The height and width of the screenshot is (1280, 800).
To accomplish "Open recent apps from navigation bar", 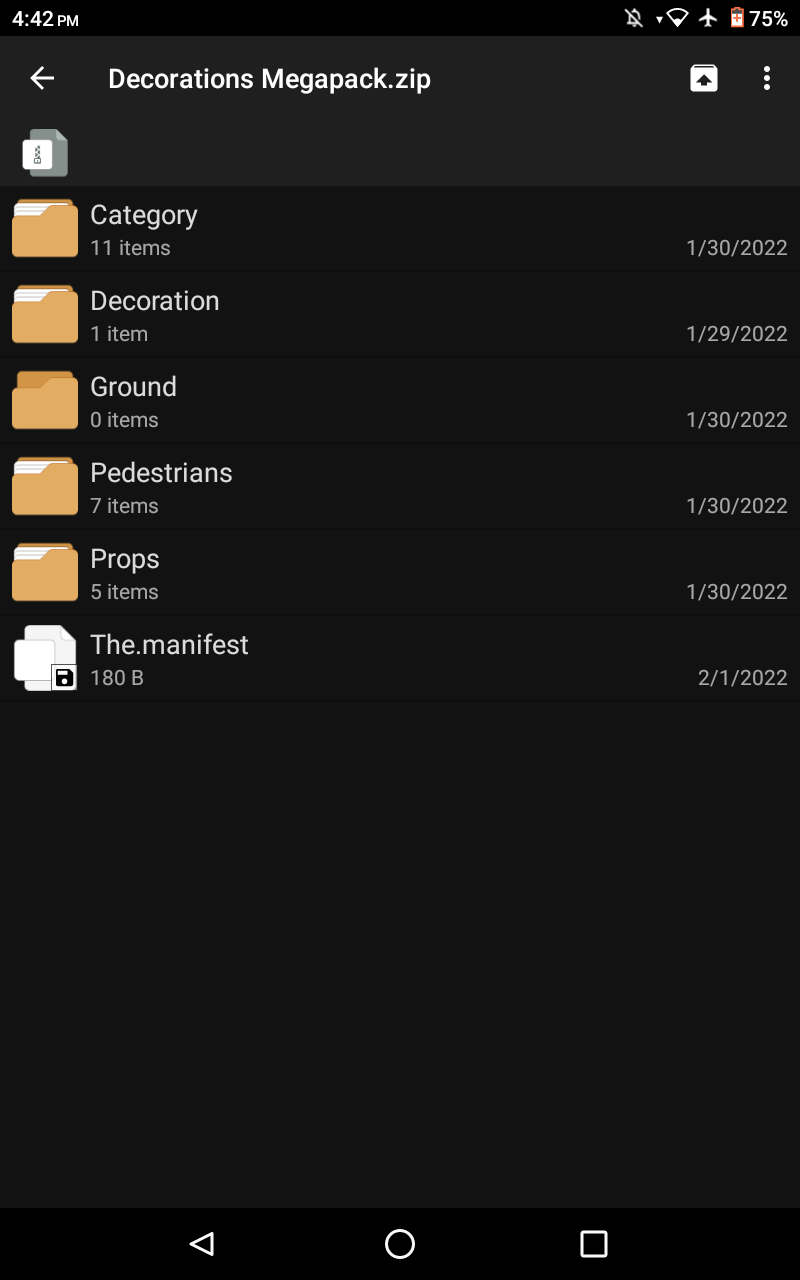I will 594,1243.
